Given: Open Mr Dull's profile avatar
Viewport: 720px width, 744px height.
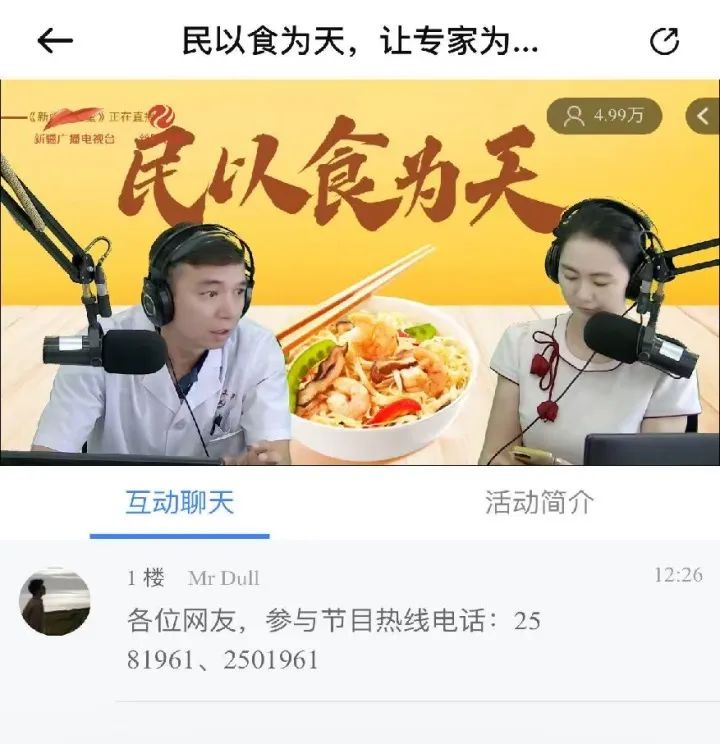Looking at the screenshot, I should (x=55, y=602).
